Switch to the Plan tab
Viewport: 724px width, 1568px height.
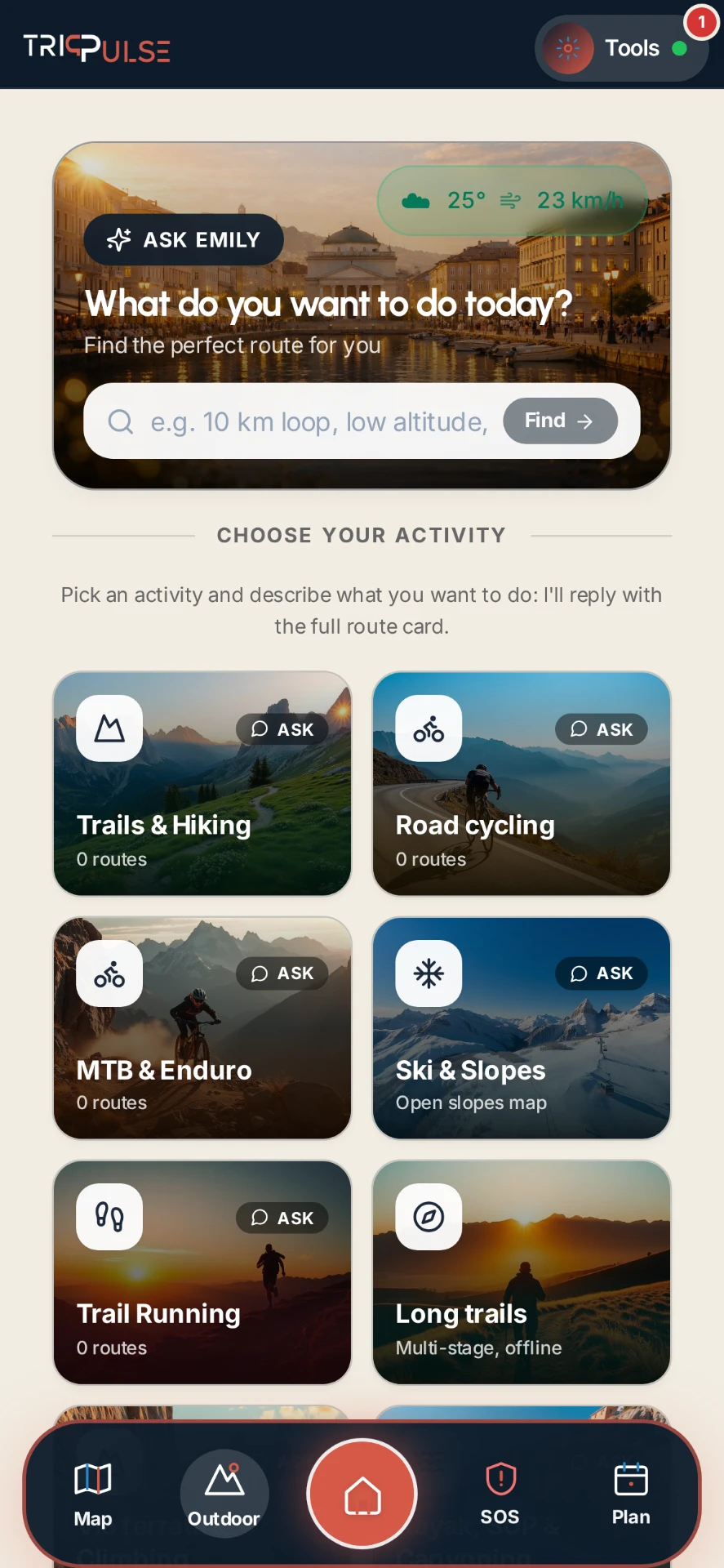coord(631,1494)
